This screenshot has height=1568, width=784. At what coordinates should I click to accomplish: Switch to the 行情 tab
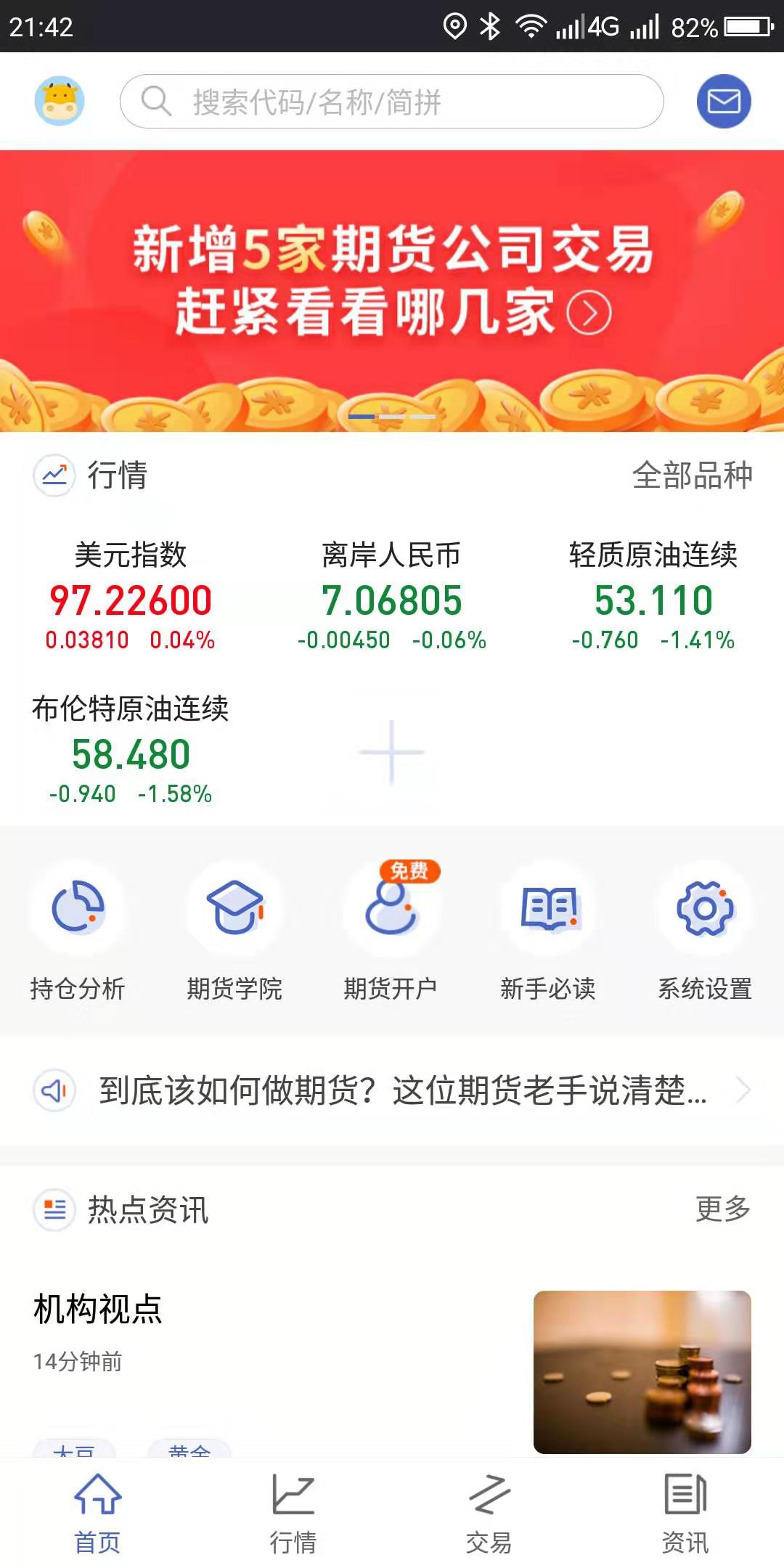[x=293, y=1512]
